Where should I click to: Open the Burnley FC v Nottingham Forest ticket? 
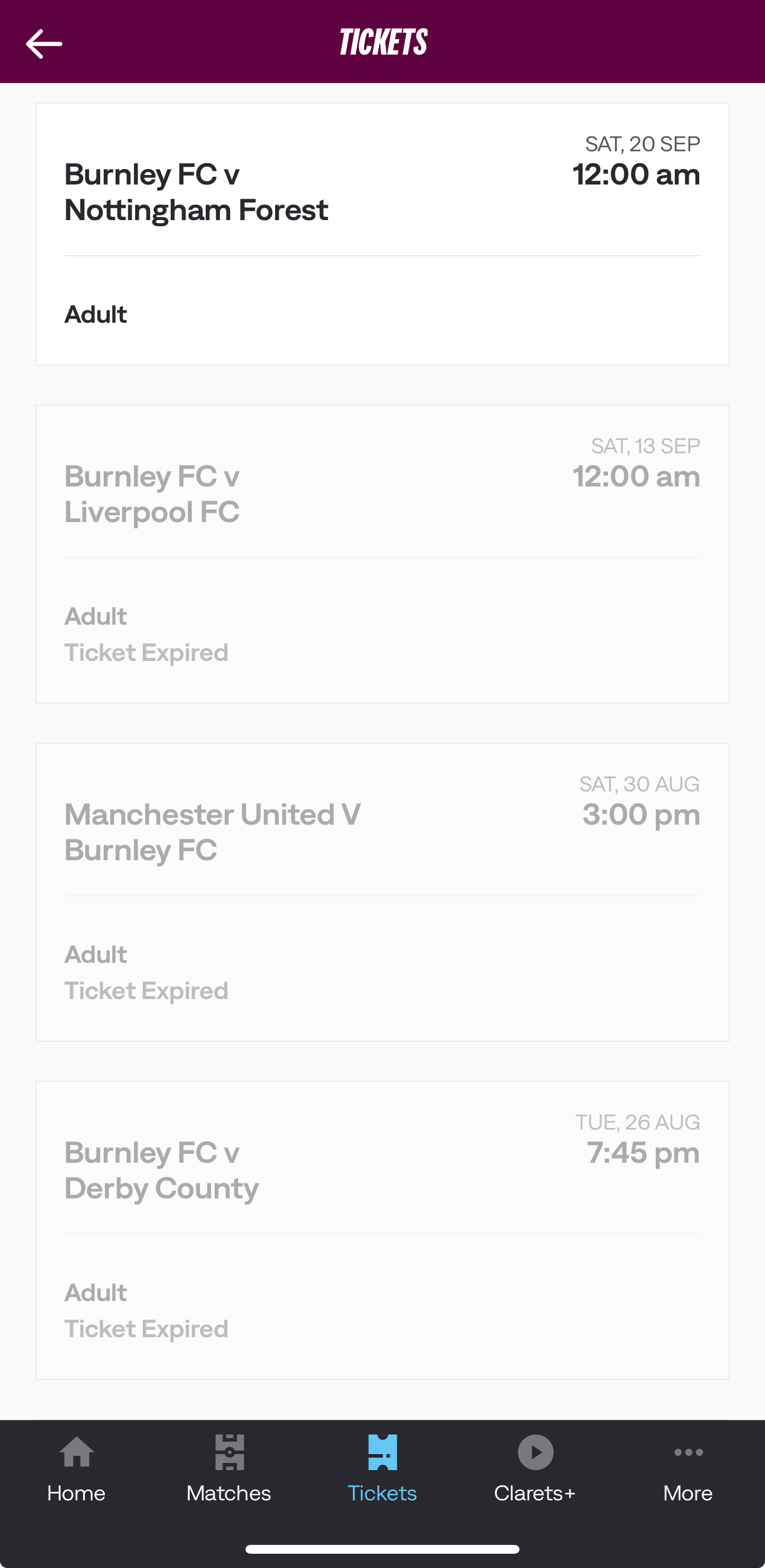point(382,234)
